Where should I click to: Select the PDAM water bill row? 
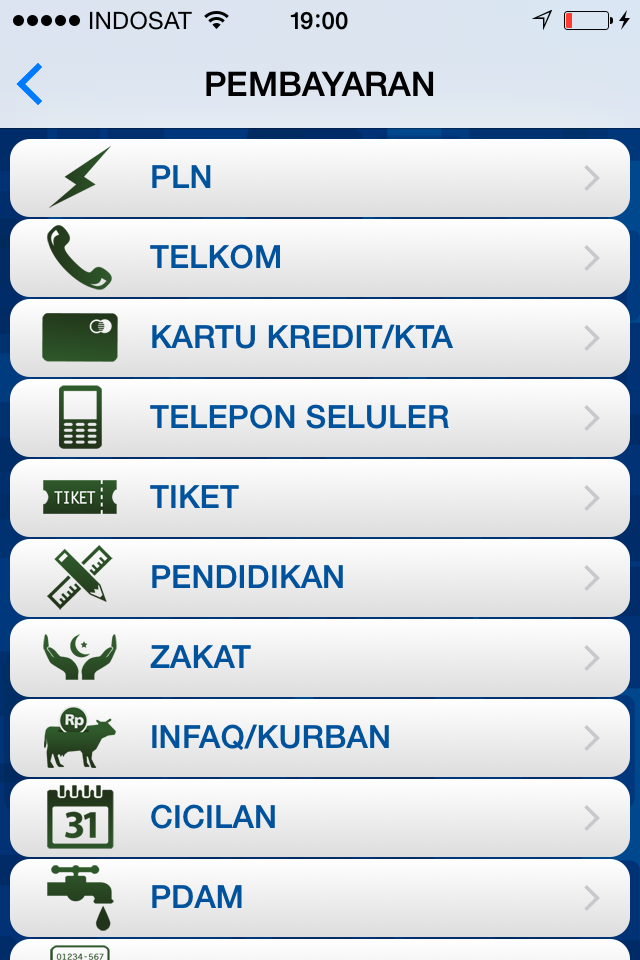click(x=320, y=897)
